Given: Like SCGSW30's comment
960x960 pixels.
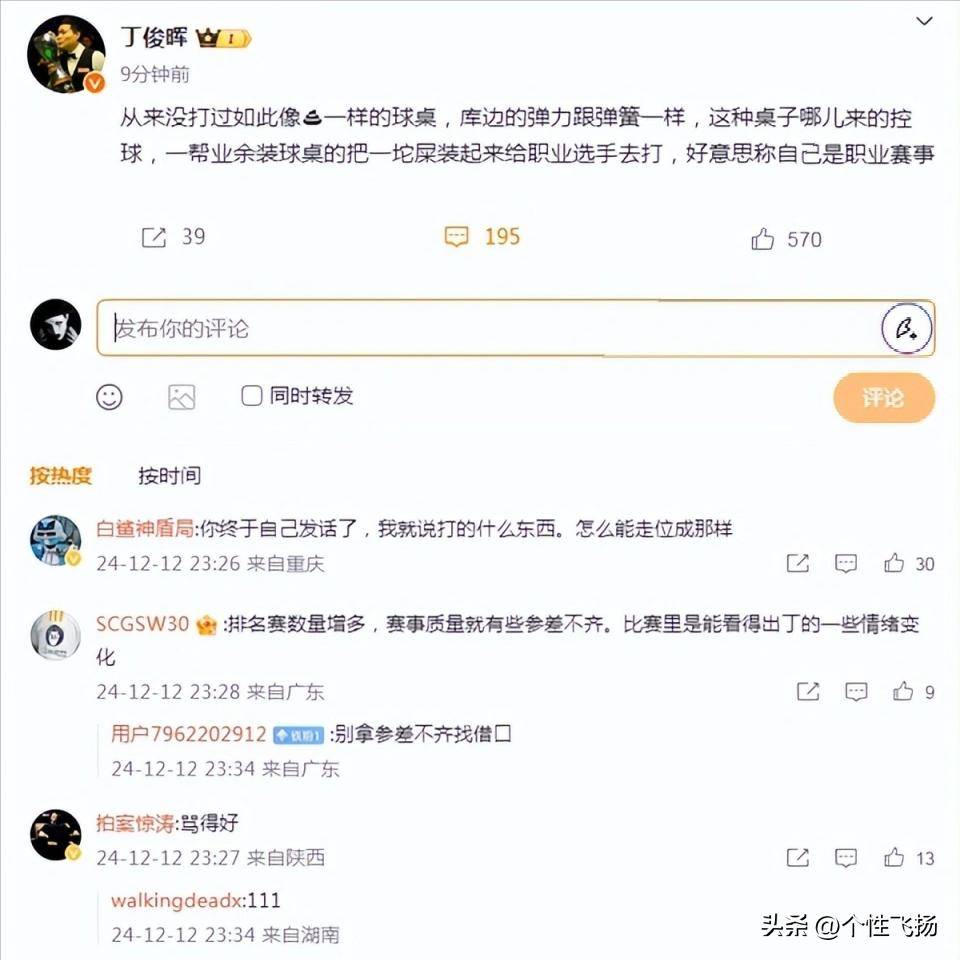Looking at the screenshot, I should click(903, 691).
